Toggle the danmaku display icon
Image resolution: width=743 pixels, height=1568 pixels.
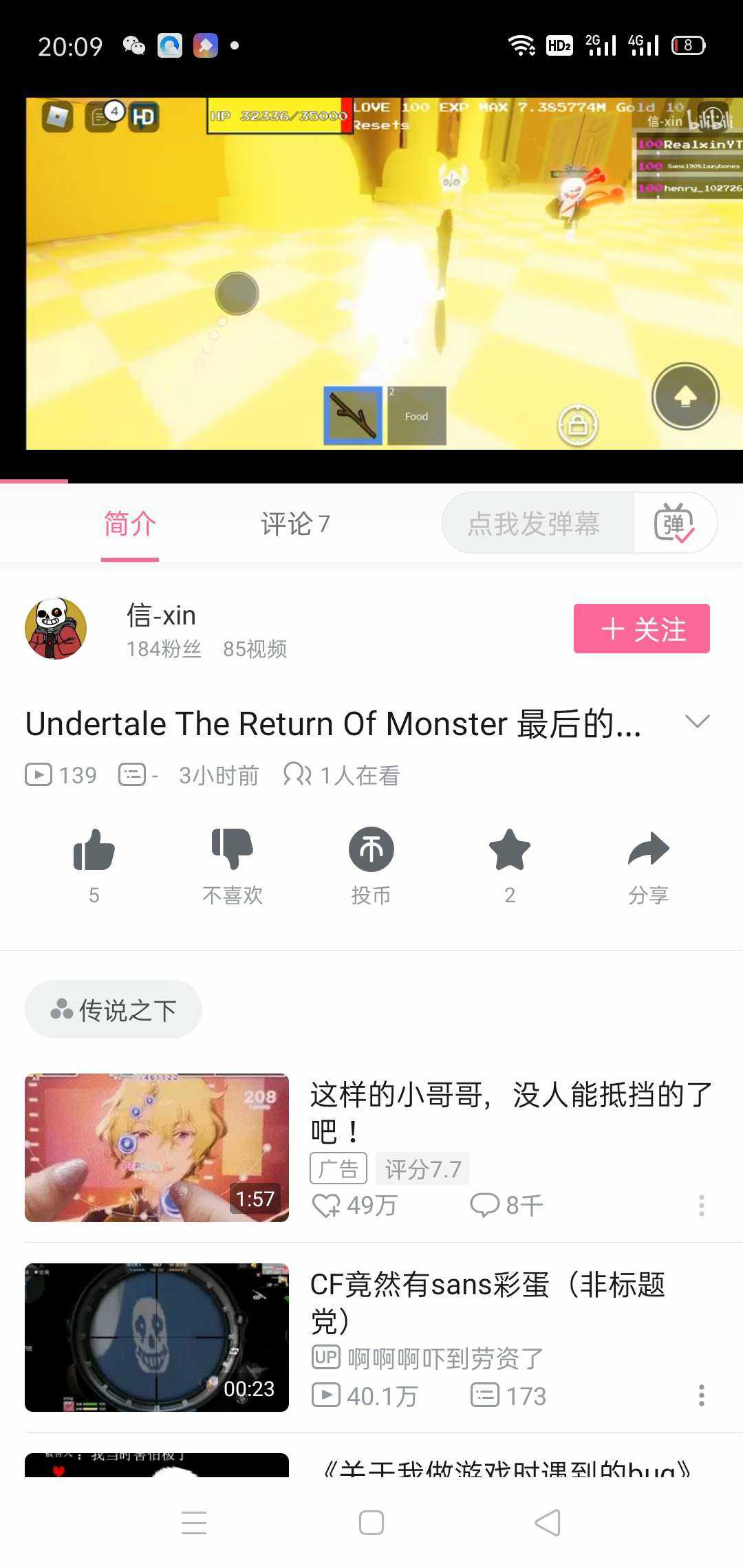[674, 524]
